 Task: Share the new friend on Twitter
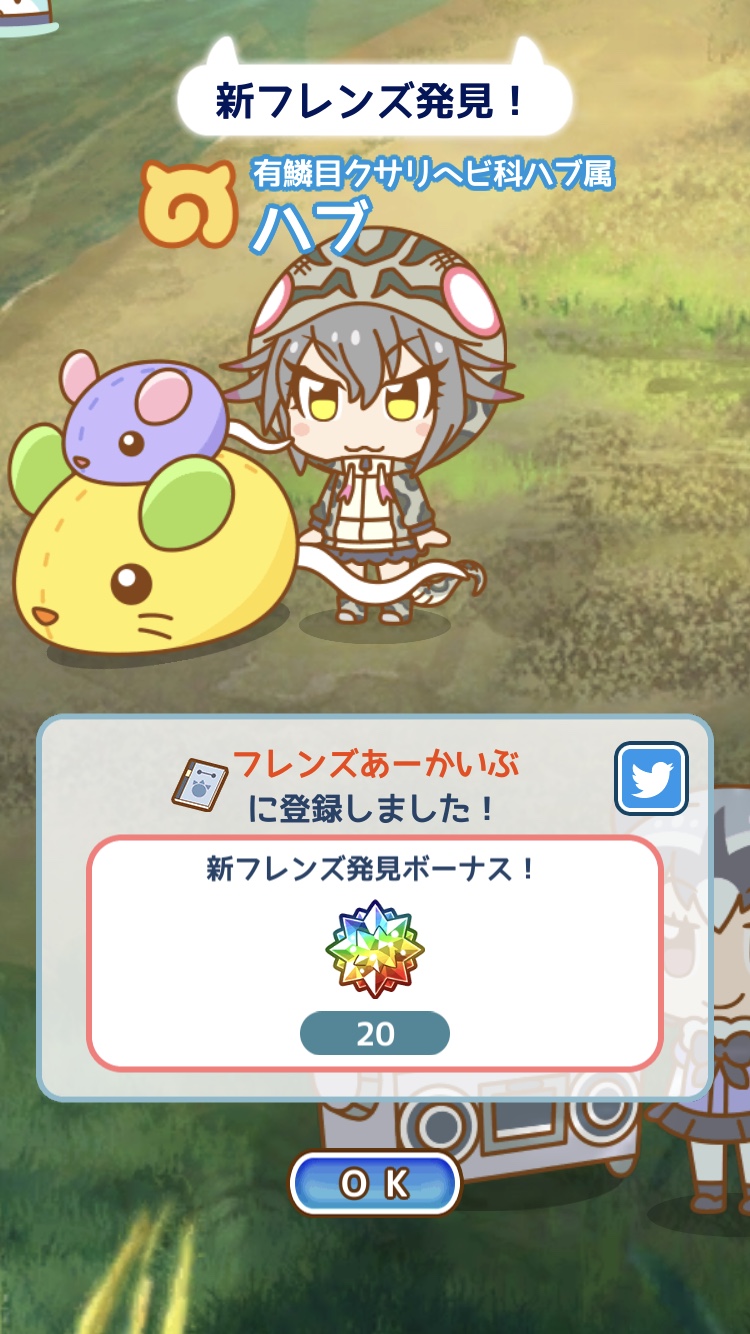[x=651, y=778]
